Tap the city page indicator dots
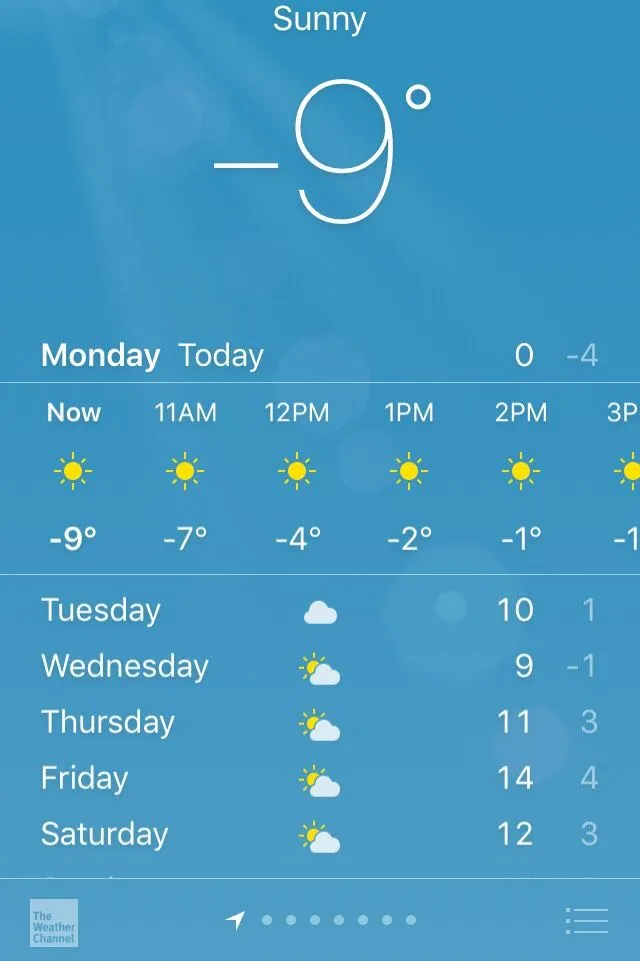This screenshot has height=961, width=640. (338, 920)
